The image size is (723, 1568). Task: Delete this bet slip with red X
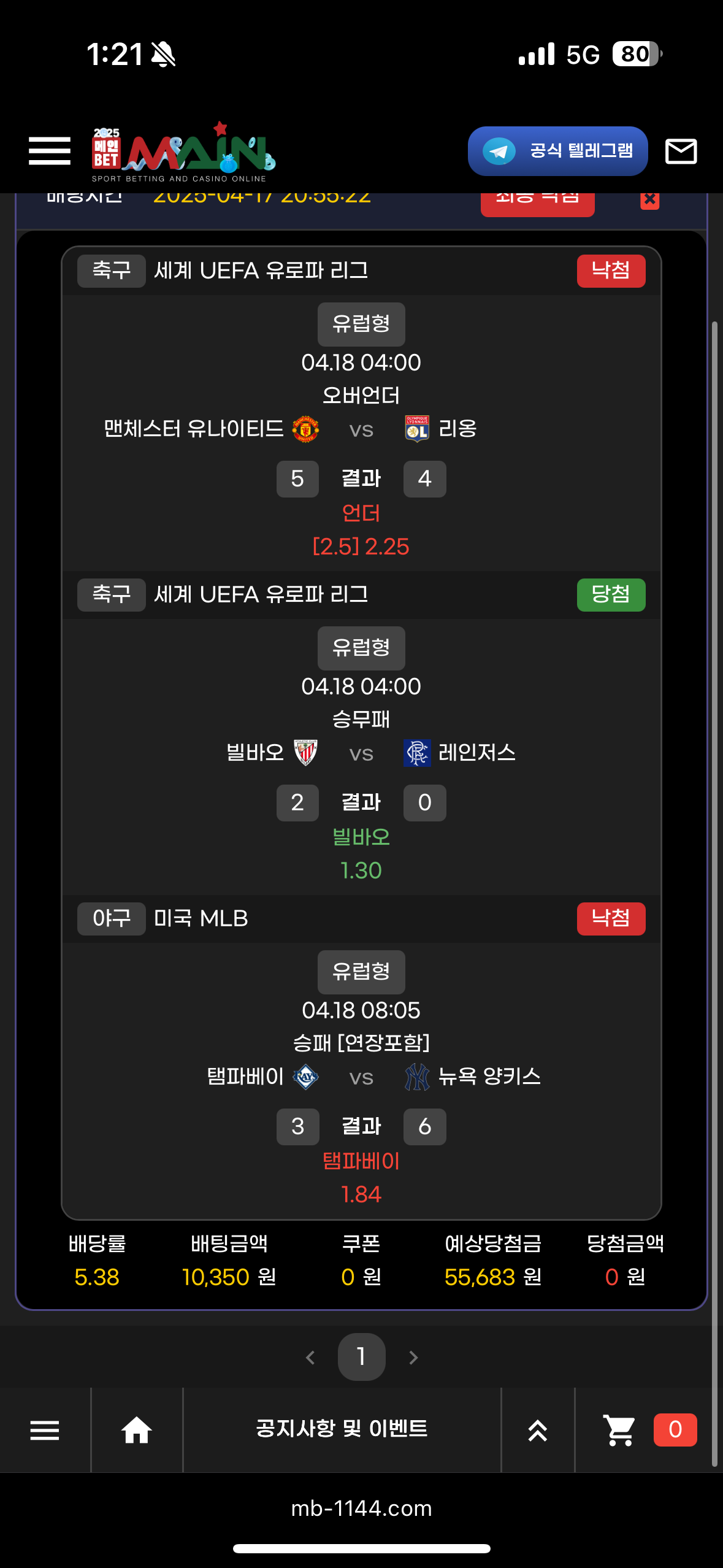coord(649,200)
